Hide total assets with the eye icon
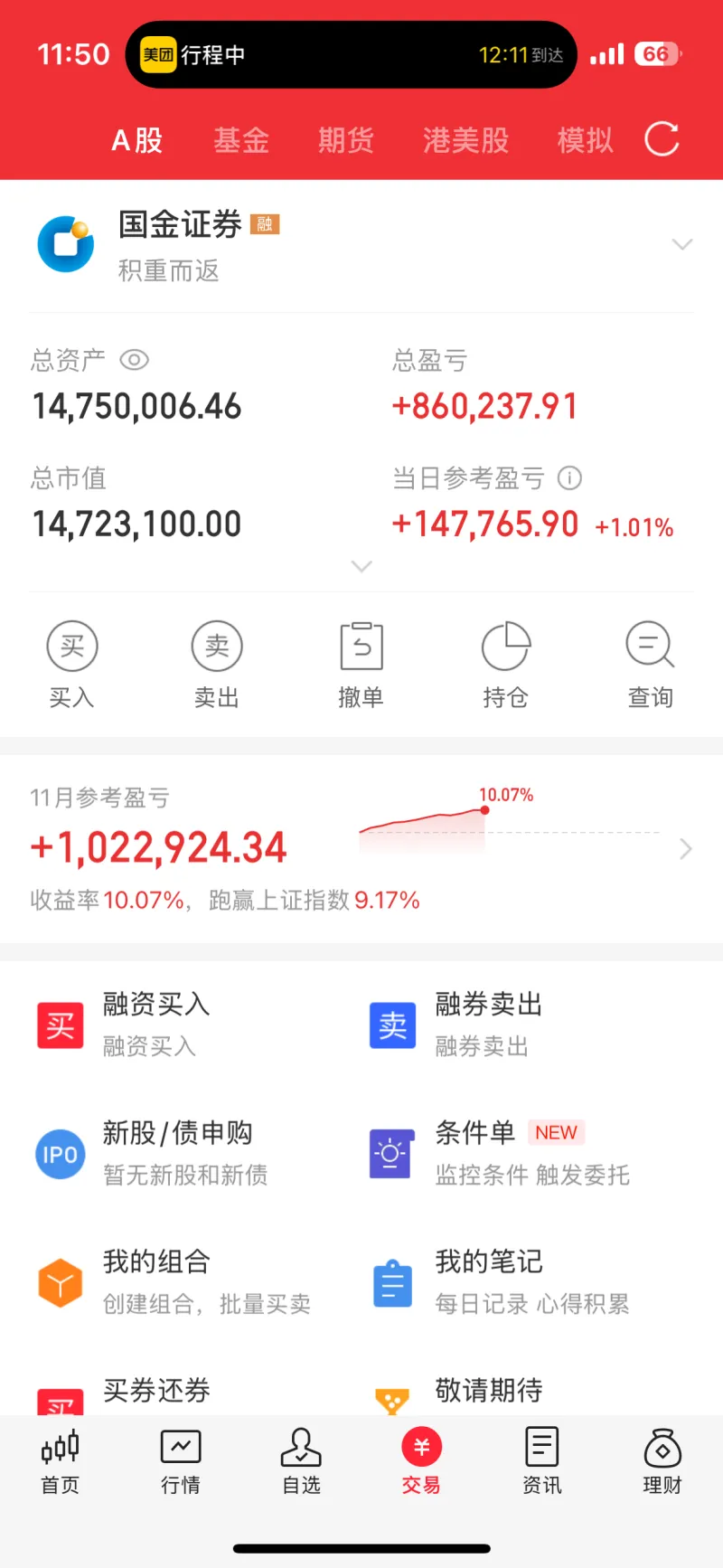 click(134, 360)
